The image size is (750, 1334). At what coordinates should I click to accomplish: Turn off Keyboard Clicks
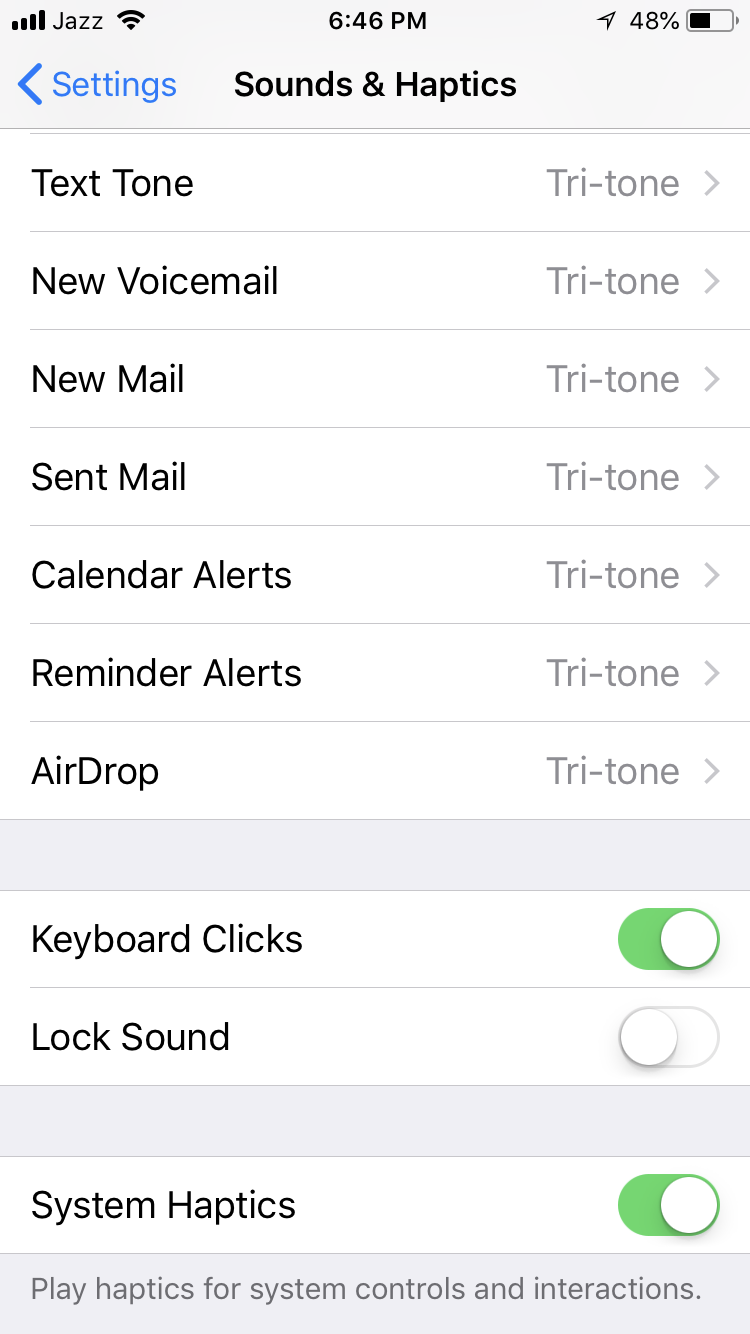tap(668, 939)
